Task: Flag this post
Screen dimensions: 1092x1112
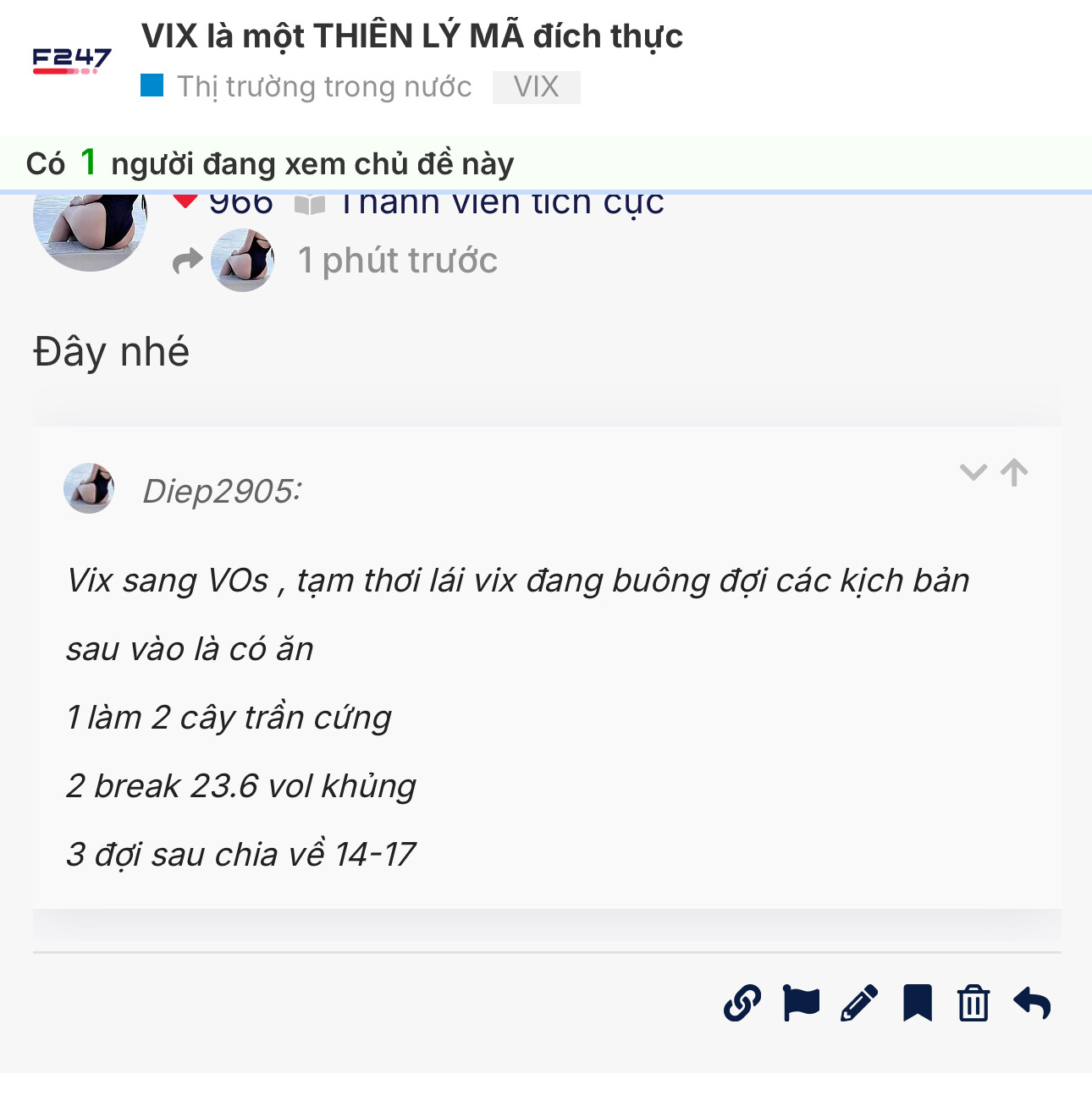Action: [801, 1004]
